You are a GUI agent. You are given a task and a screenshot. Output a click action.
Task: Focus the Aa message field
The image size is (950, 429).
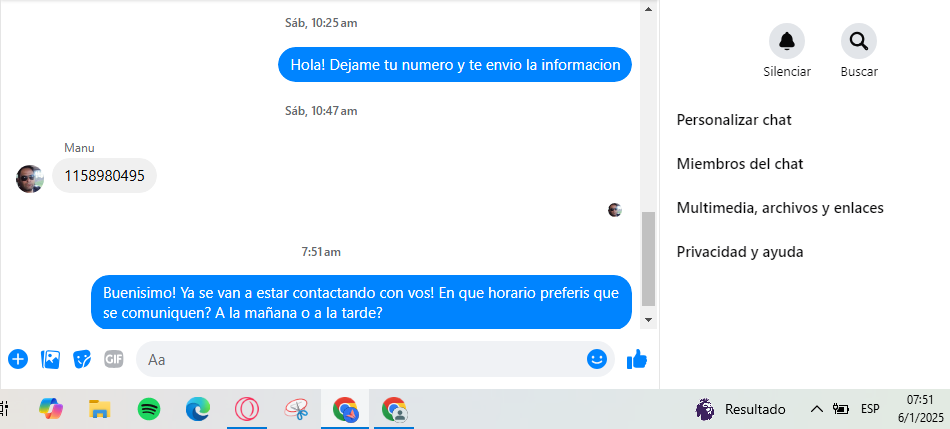(360, 359)
